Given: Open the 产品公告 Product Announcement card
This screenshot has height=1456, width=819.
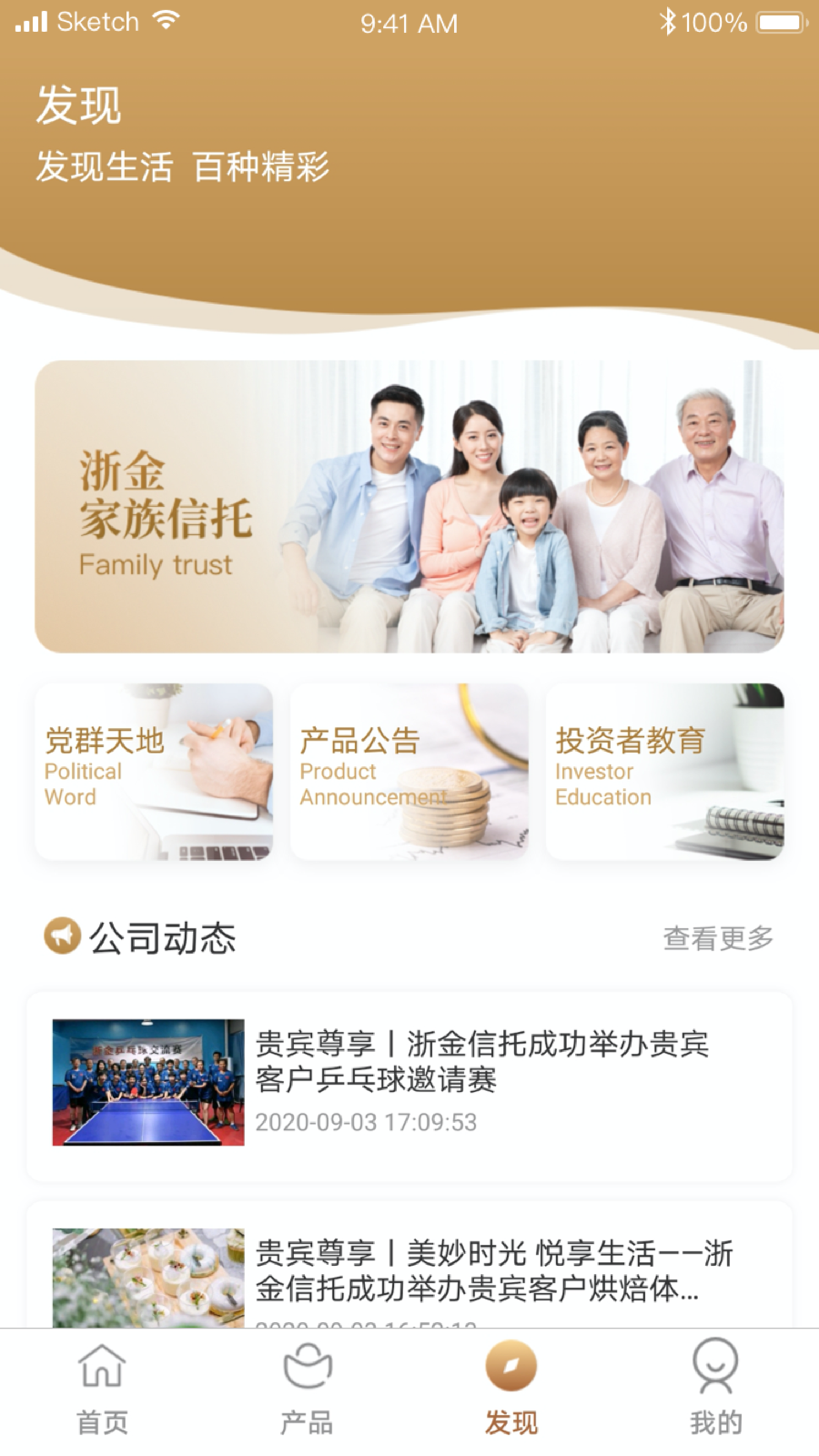Looking at the screenshot, I should pyautogui.click(x=409, y=772).
